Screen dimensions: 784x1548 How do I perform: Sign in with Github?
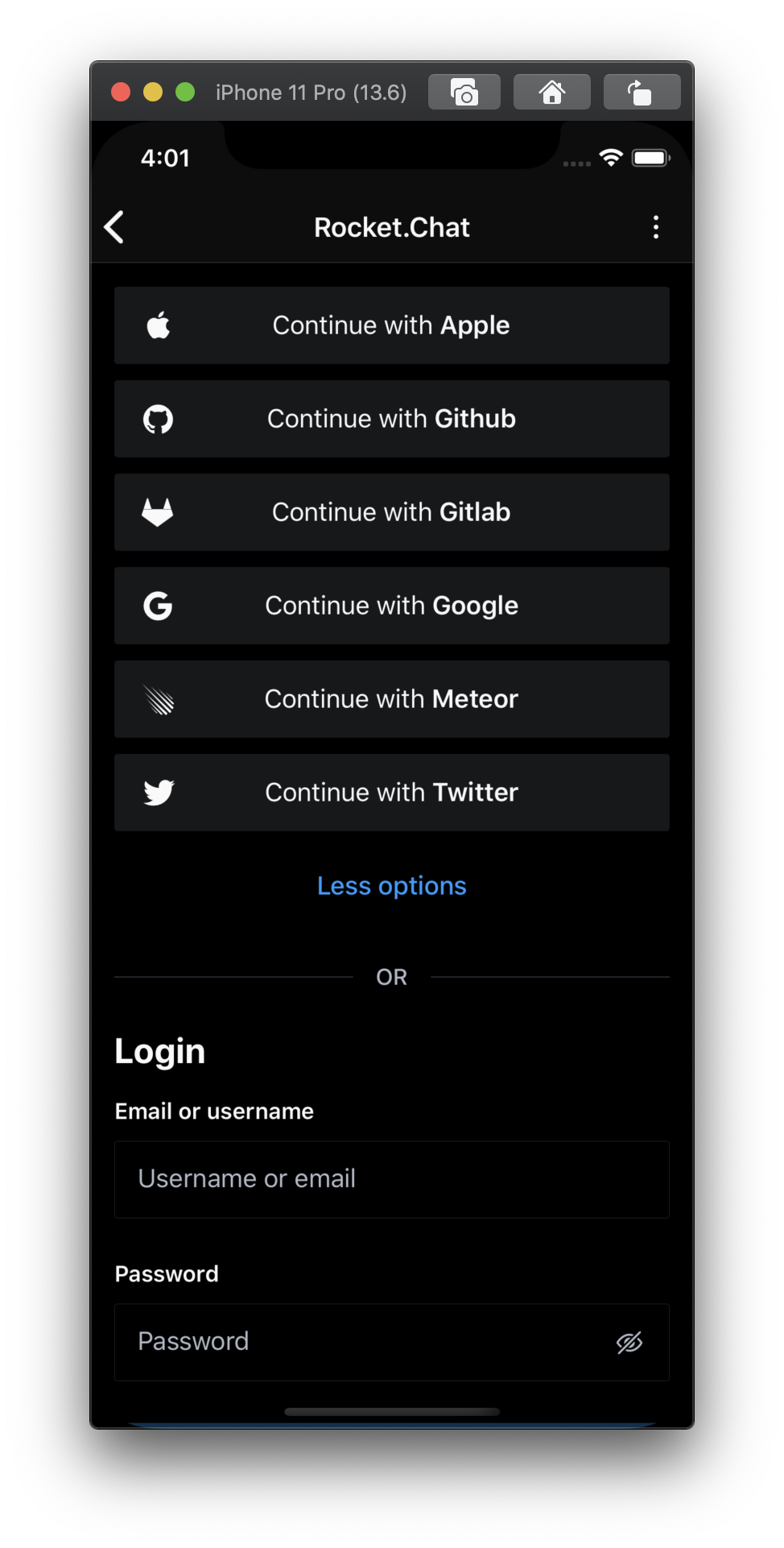click(392, 419)
